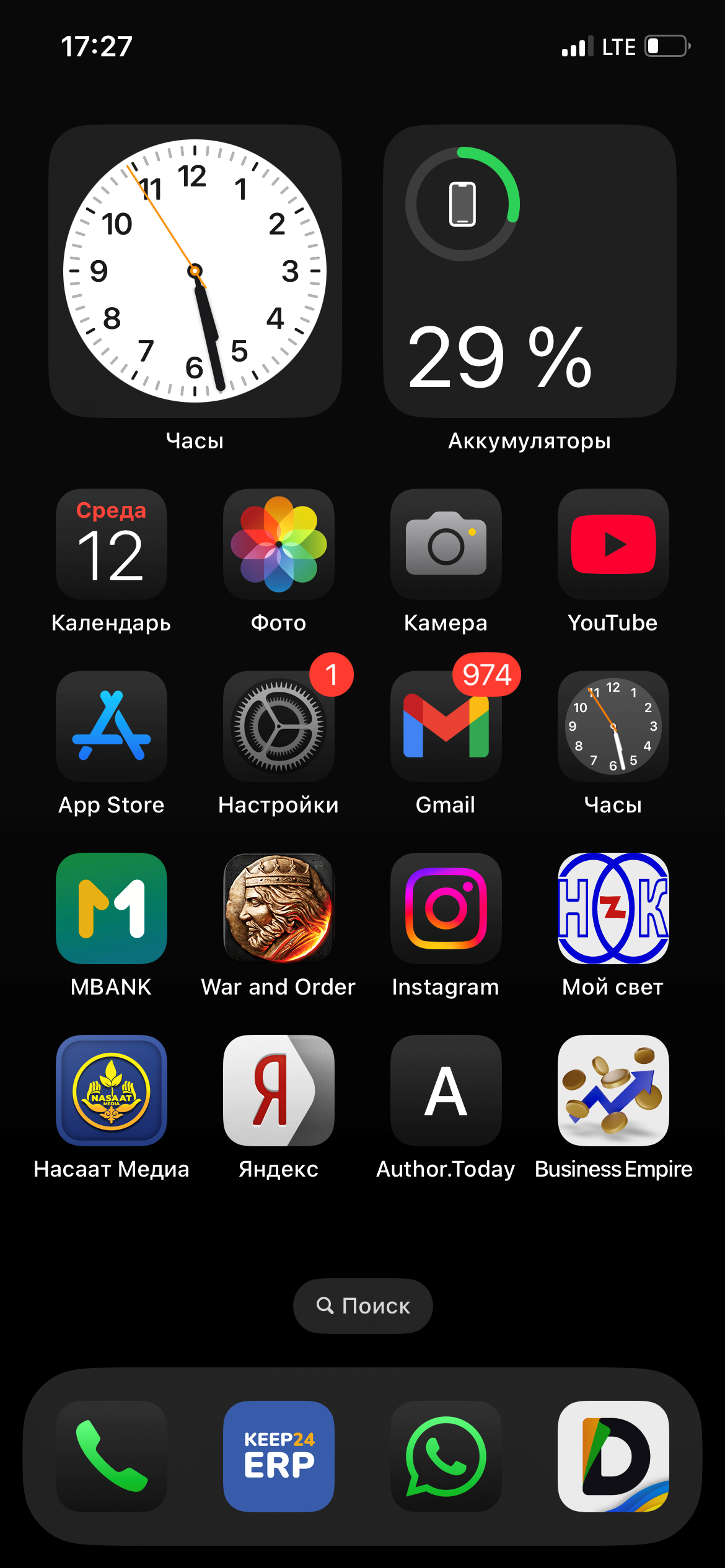Open Настройки settings app

[x=279, y=726]
